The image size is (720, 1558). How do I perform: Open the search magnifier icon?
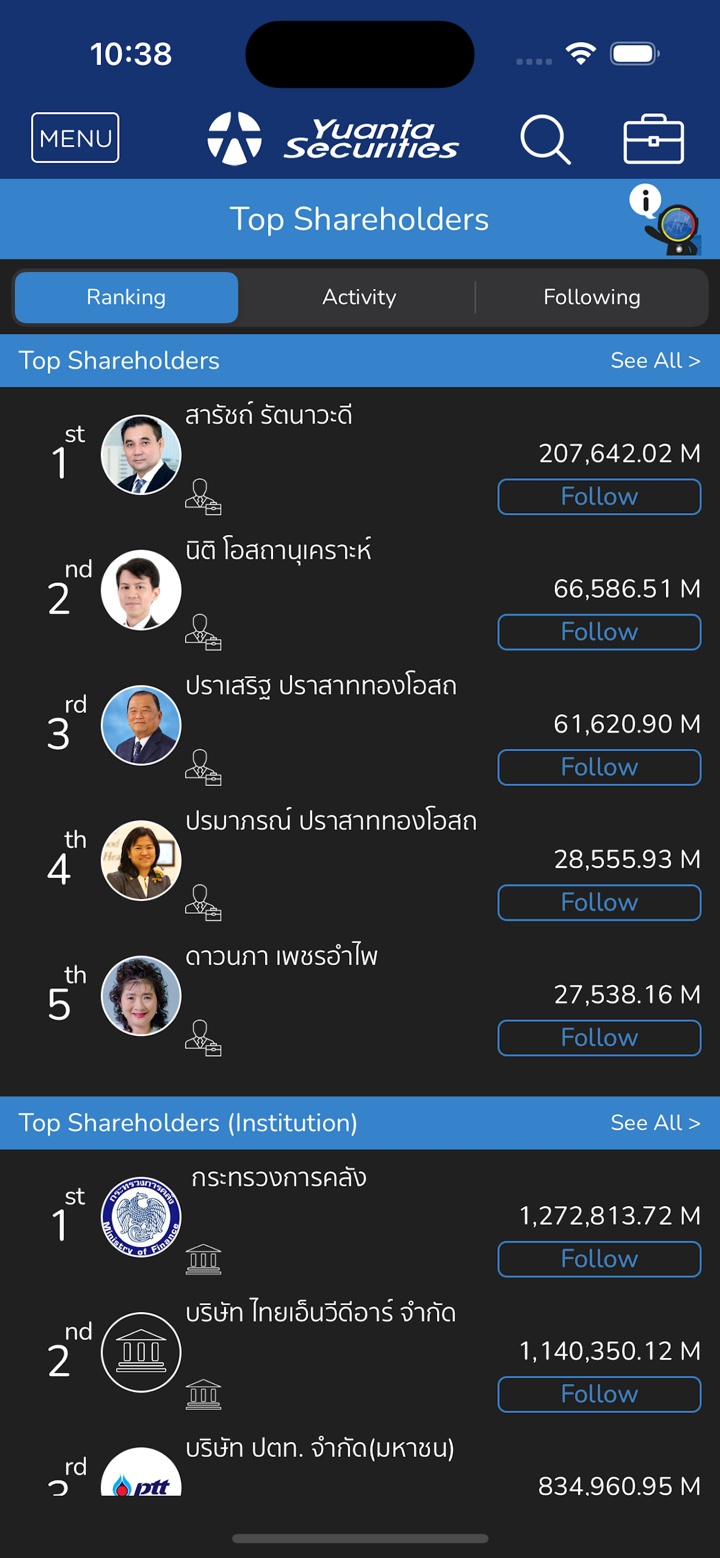pyautogui.click(x=545, y=138)
